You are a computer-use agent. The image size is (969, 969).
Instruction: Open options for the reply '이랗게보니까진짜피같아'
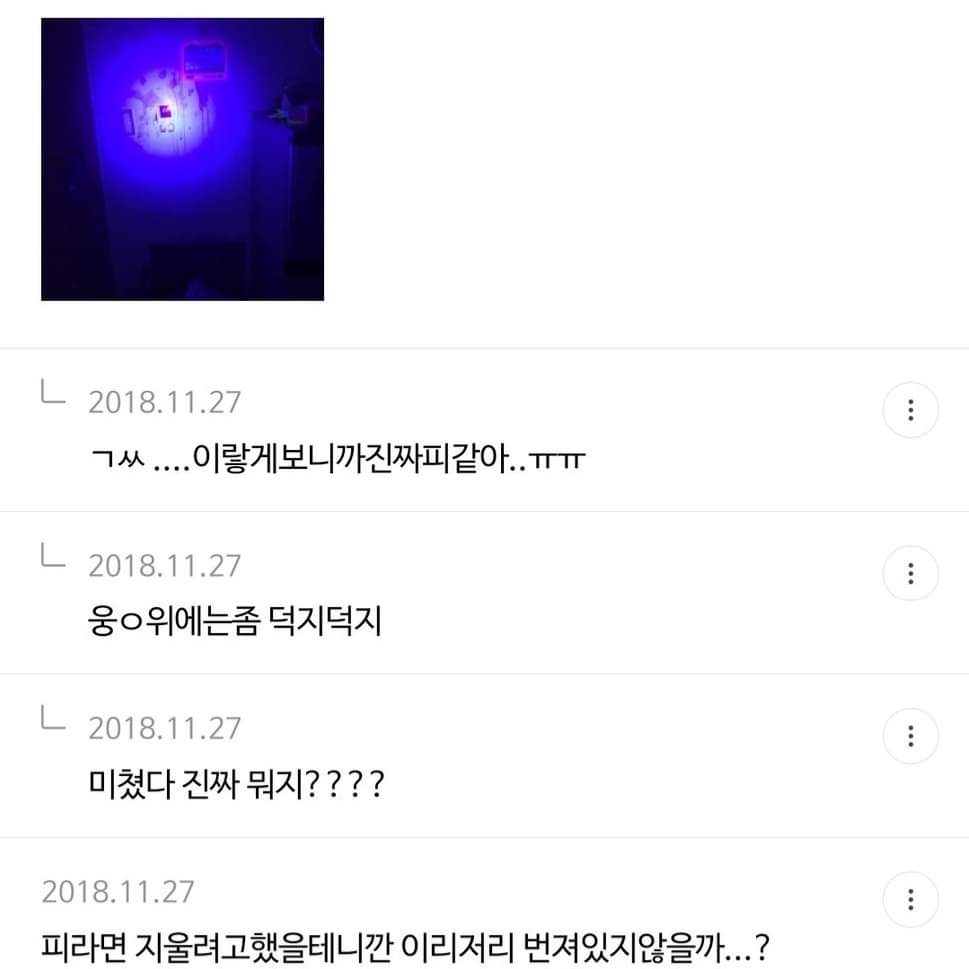tap(910, 410)
